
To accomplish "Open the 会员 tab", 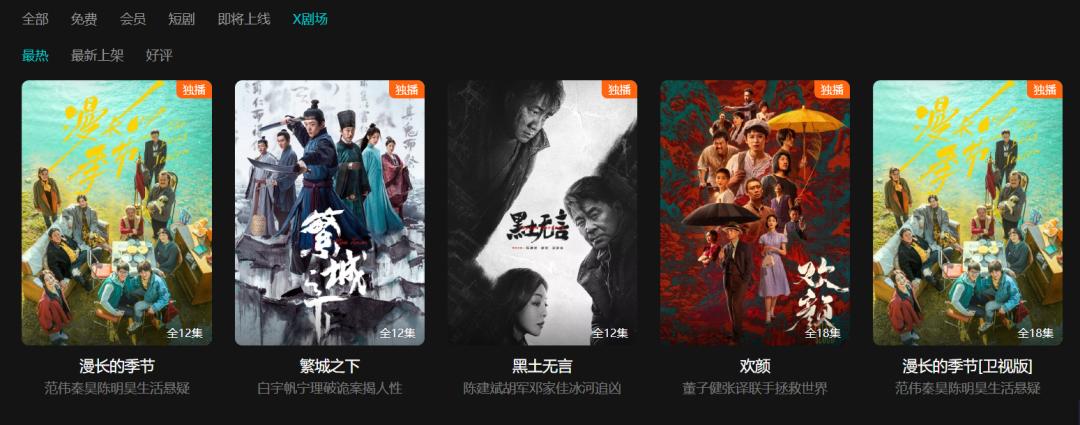I will (133, 19).
